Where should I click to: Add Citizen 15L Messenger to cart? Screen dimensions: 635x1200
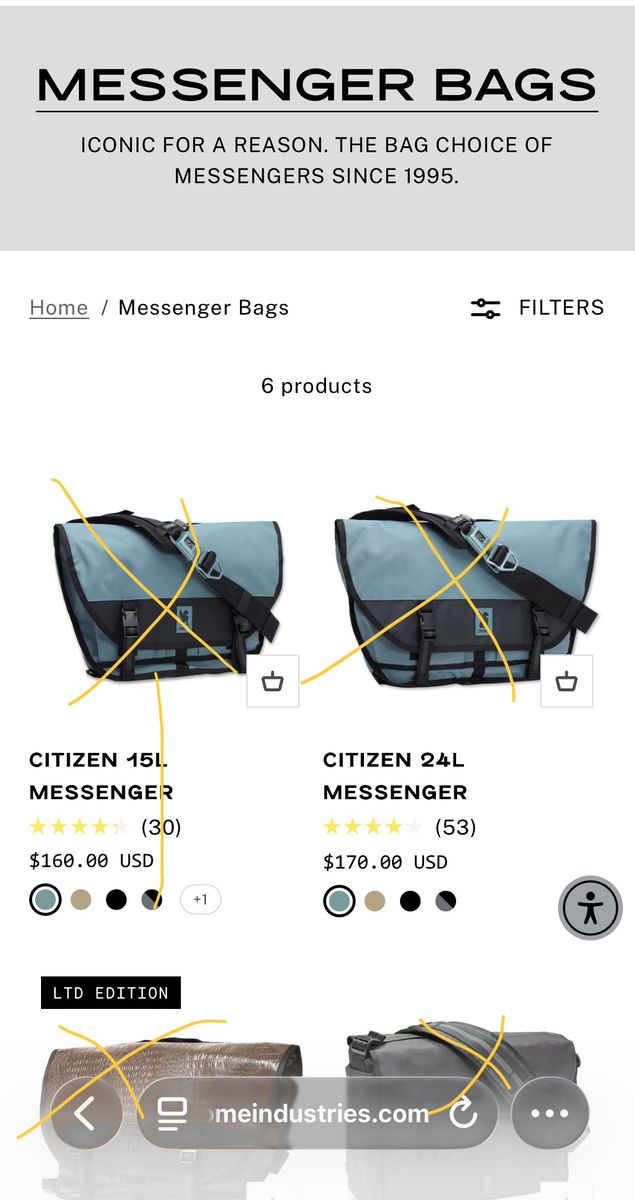(272, 682)
